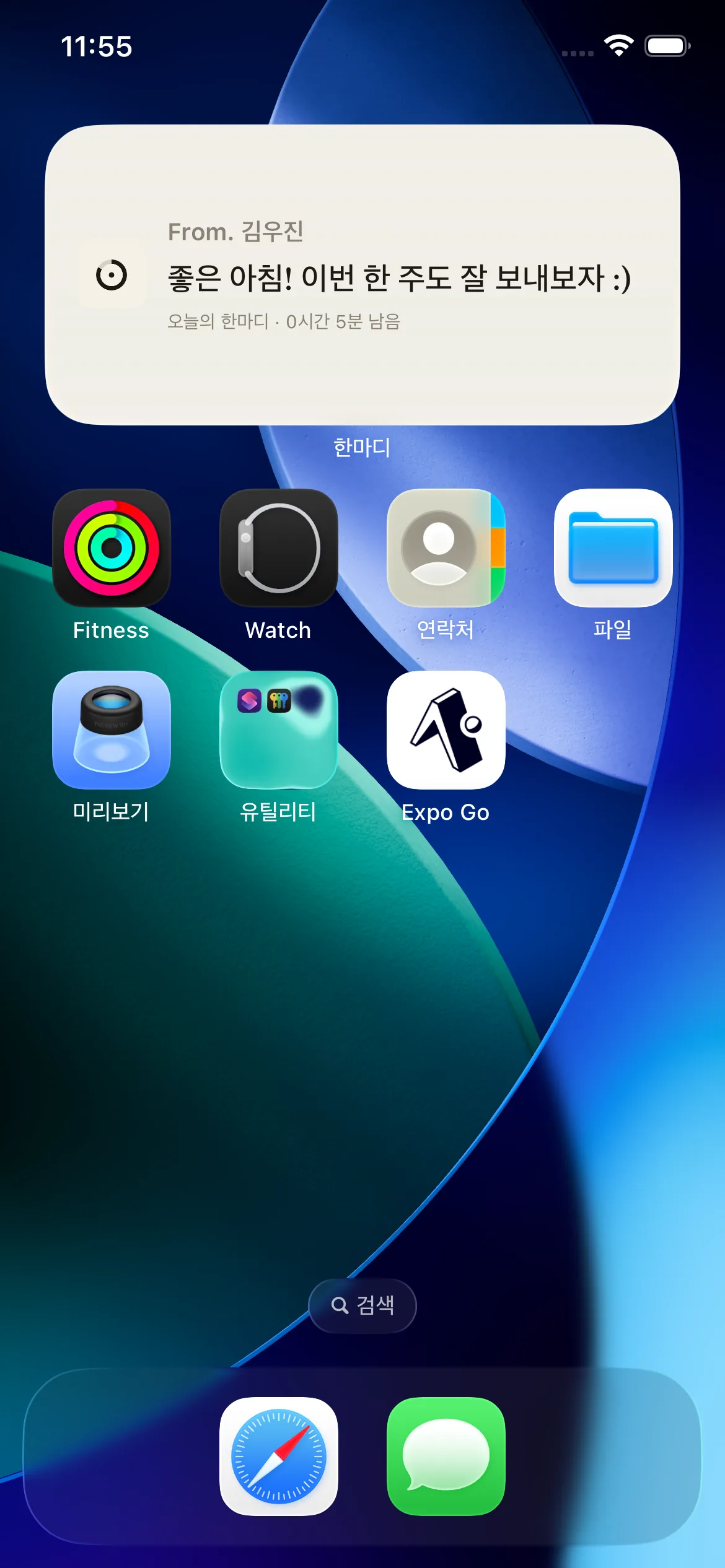Open the Watch app
725x1568 pixels.
279,548
